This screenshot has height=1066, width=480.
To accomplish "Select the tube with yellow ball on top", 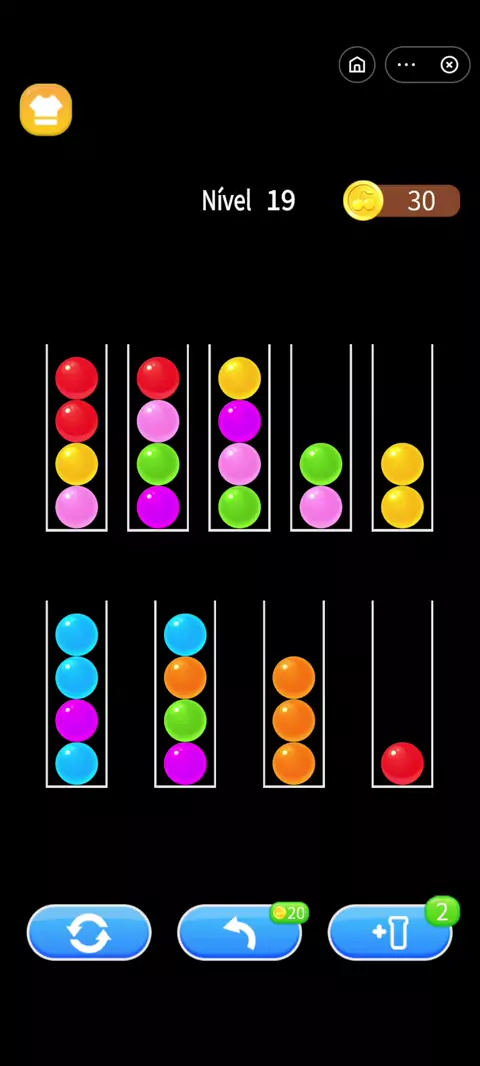I will tap(239, 438).
